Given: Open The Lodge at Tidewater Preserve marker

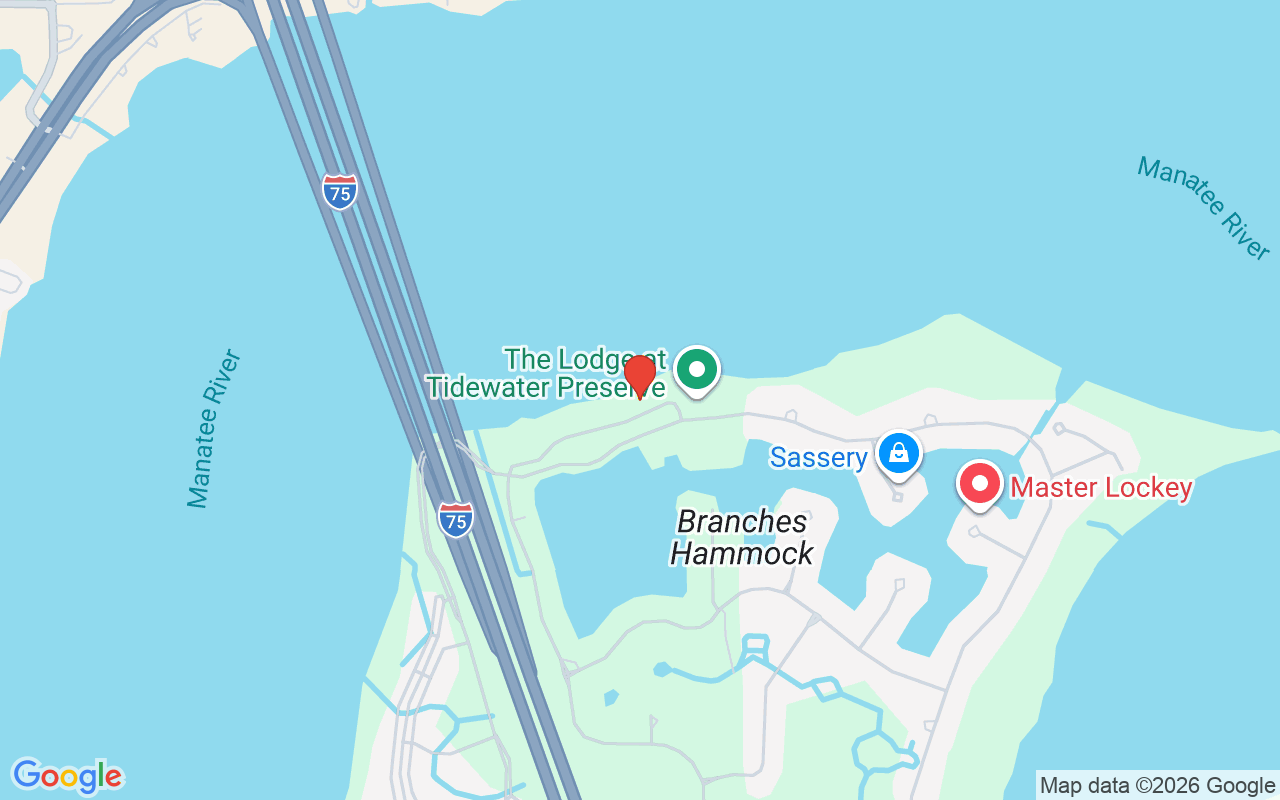Looking at the screenshot, I should pos(697,371).
